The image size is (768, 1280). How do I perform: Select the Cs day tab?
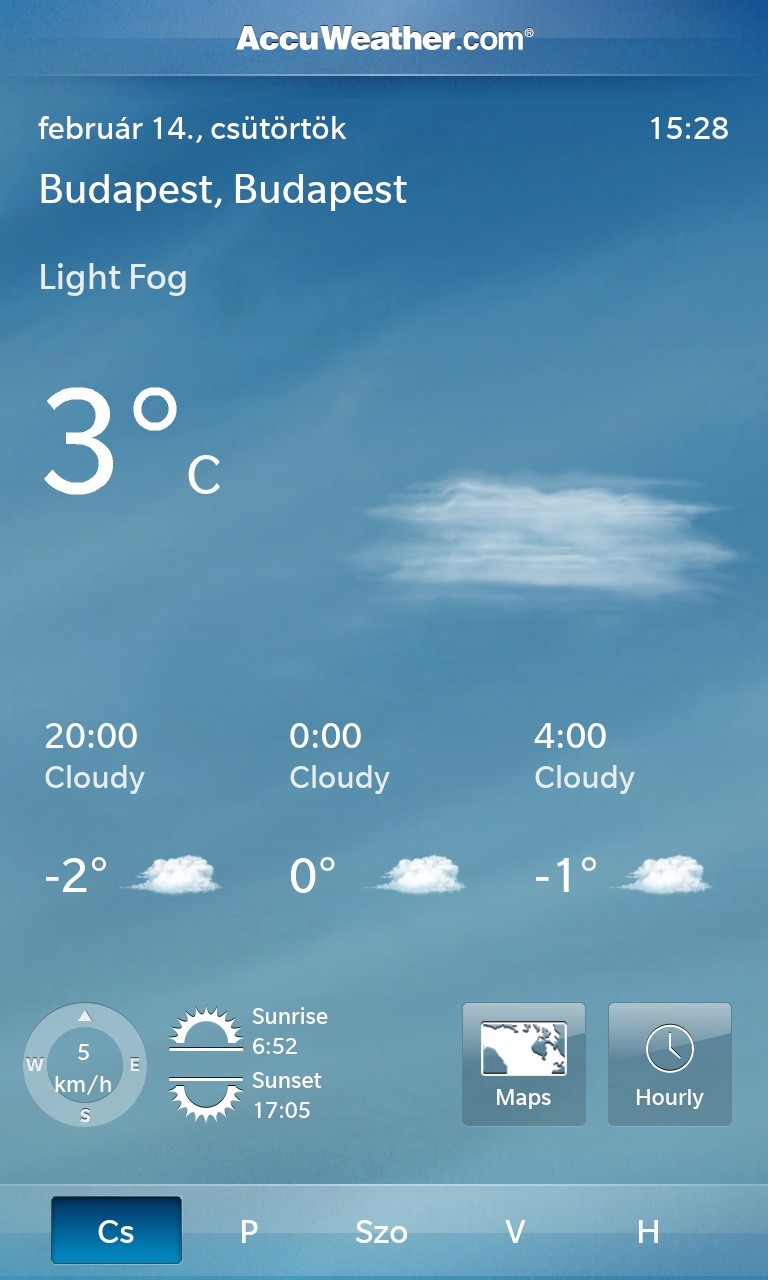click(x=116, y=1231)
